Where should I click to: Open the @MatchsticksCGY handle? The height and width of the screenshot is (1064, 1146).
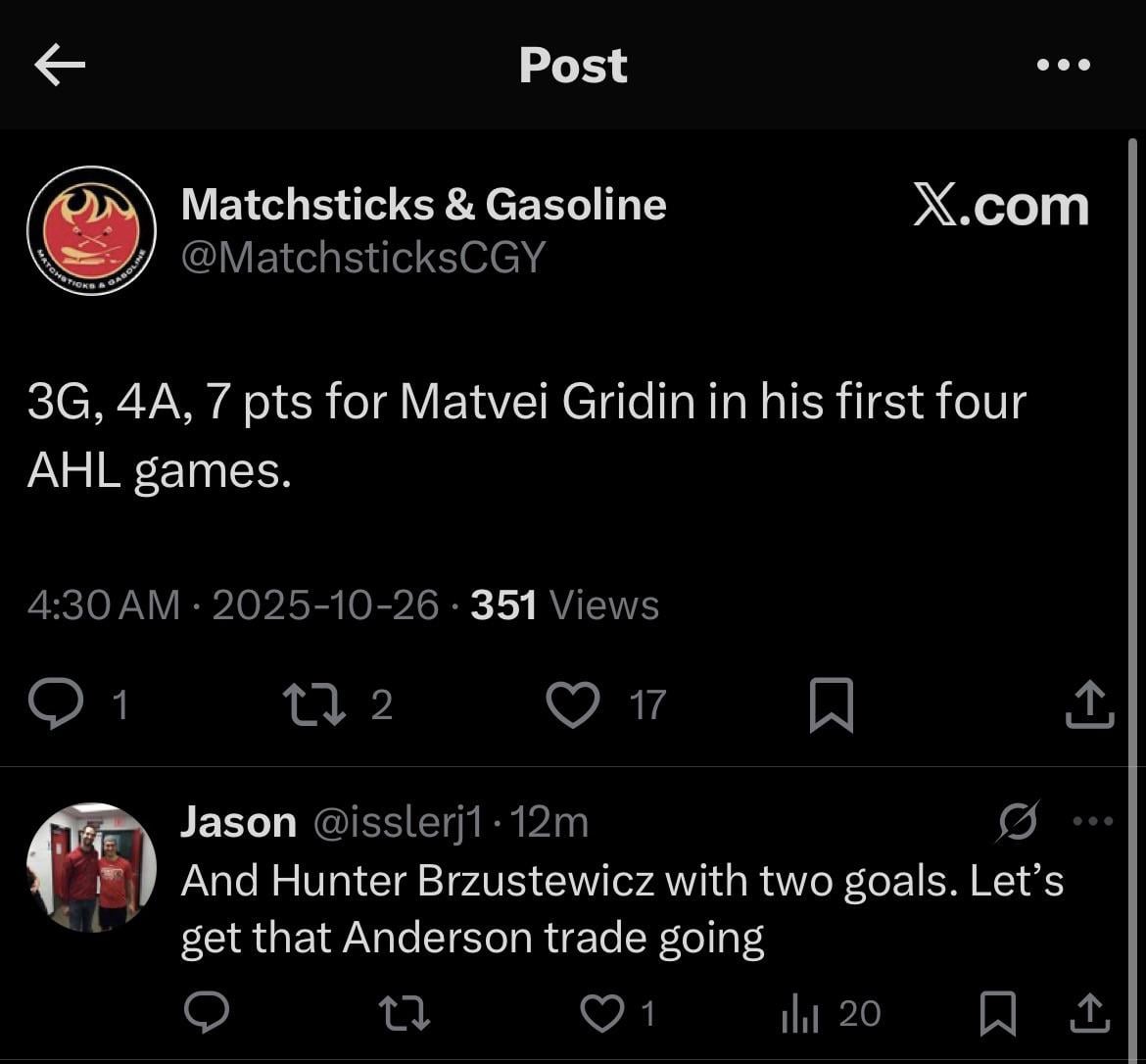tap(363, 257)
